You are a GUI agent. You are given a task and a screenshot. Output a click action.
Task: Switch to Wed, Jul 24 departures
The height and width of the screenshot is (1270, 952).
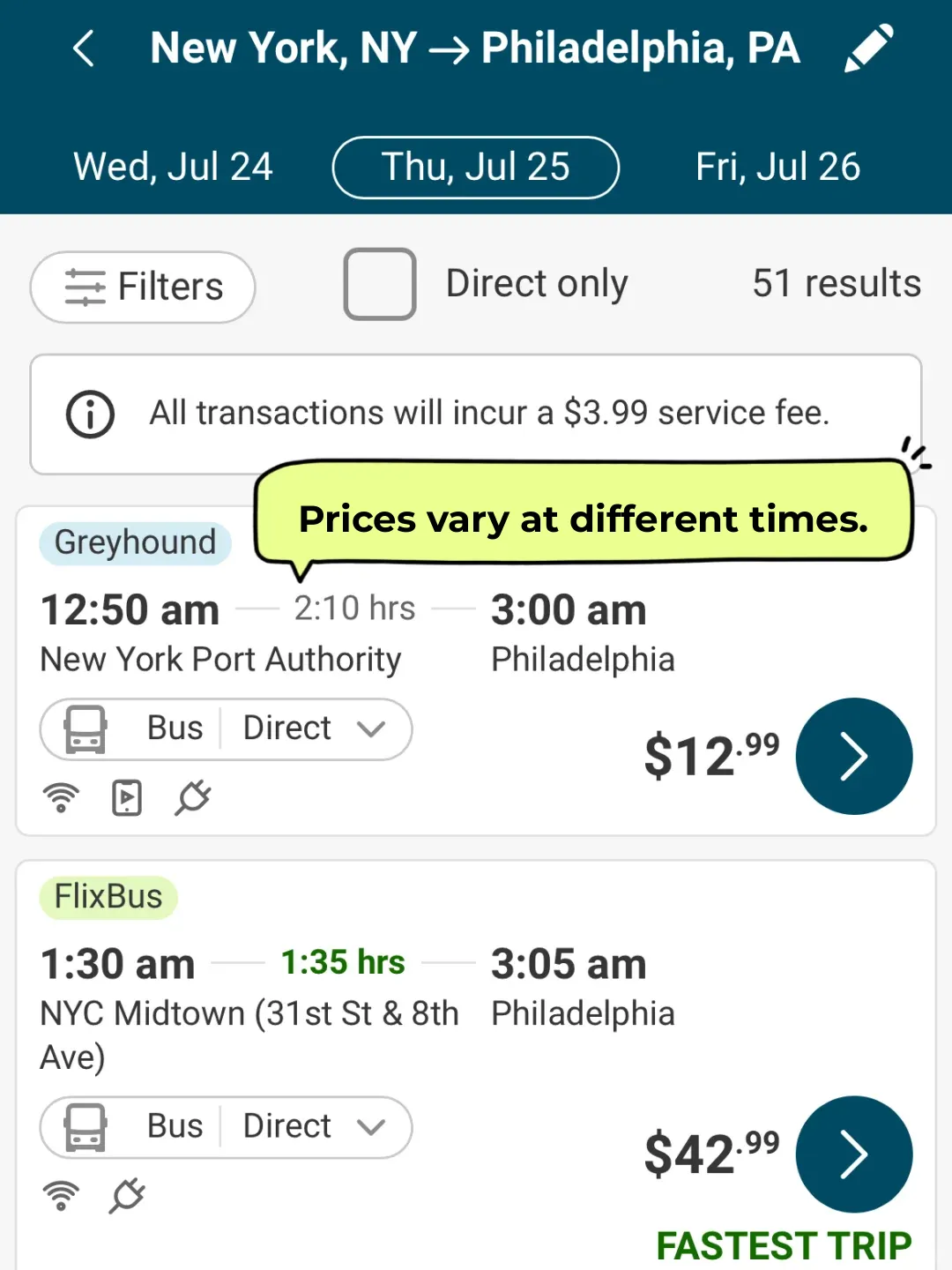click(x=173, y=167)
